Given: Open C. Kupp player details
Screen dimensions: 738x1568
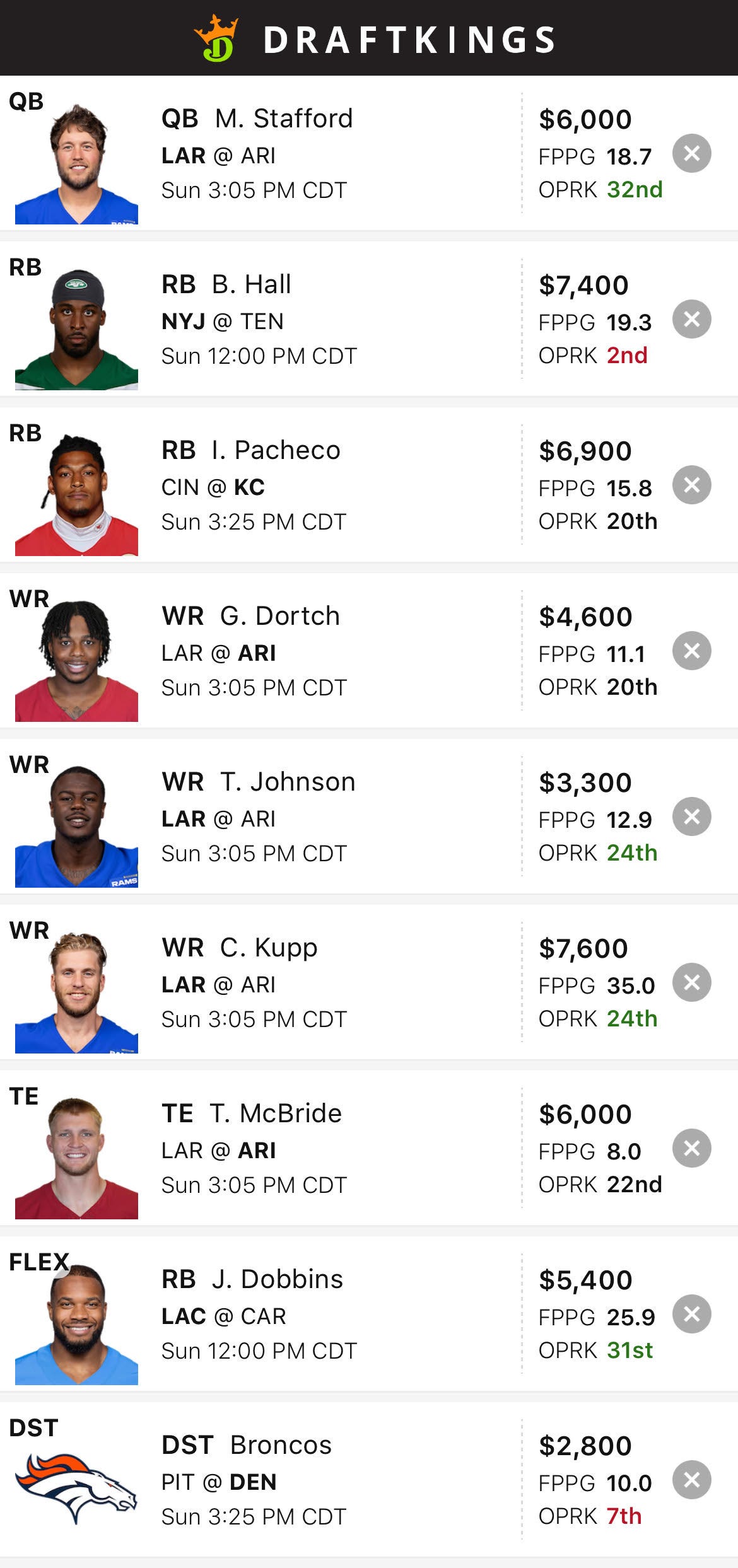Looking at the screenshot, I should point(268,948).
